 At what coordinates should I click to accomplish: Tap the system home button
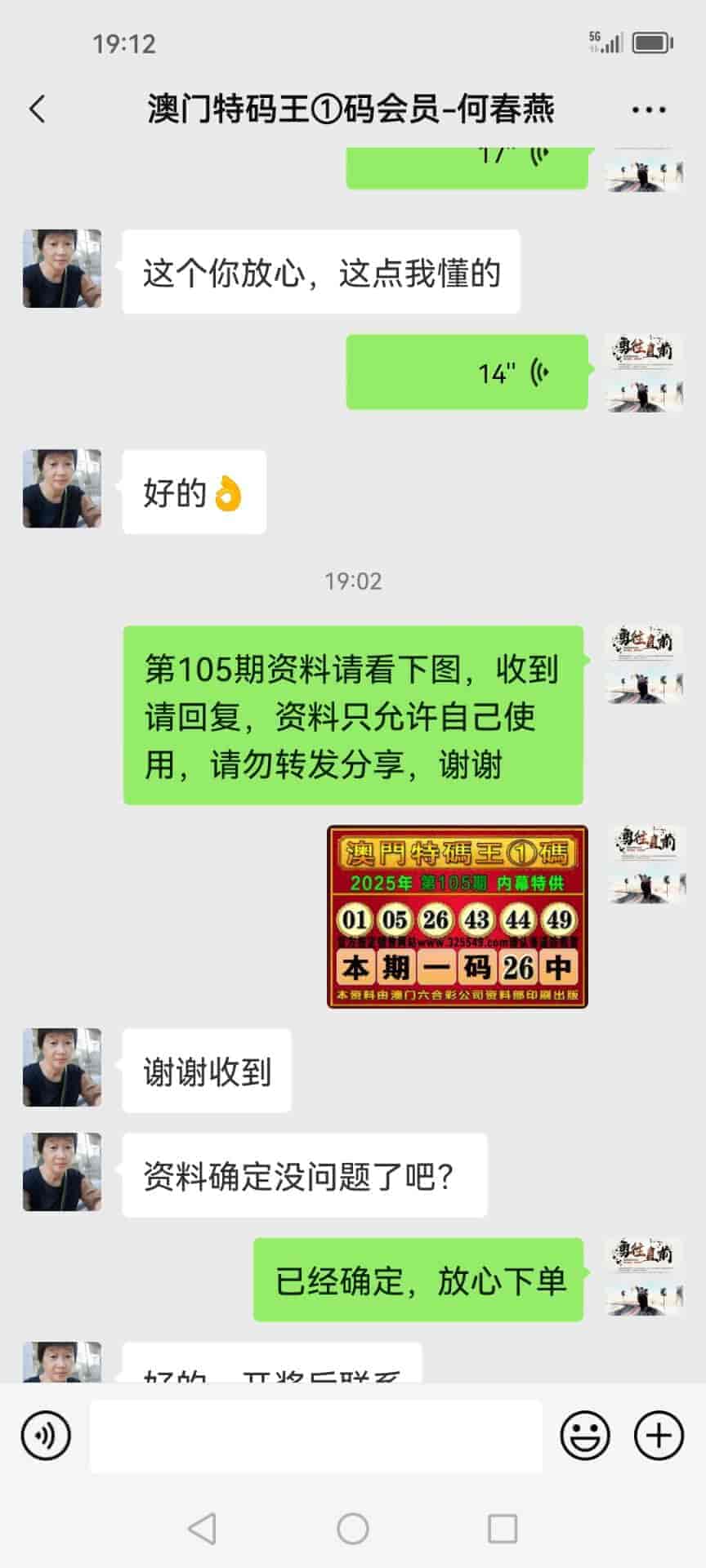tap(353, 1528)
